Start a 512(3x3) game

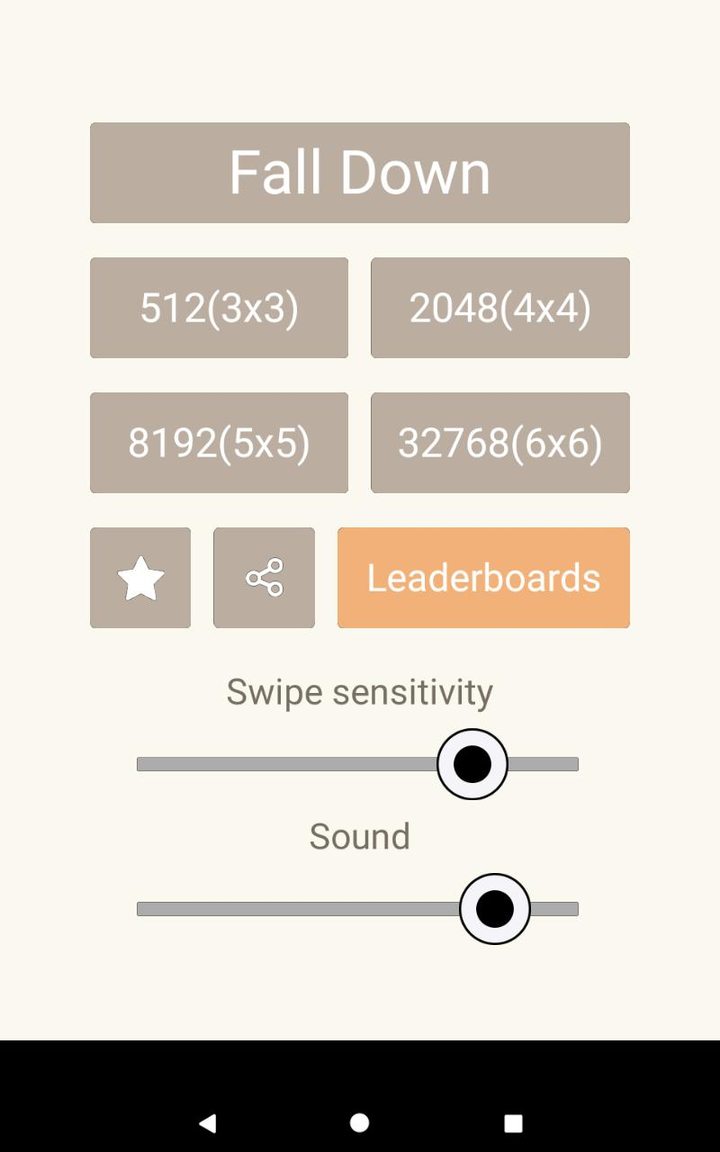tap(219, 307)
